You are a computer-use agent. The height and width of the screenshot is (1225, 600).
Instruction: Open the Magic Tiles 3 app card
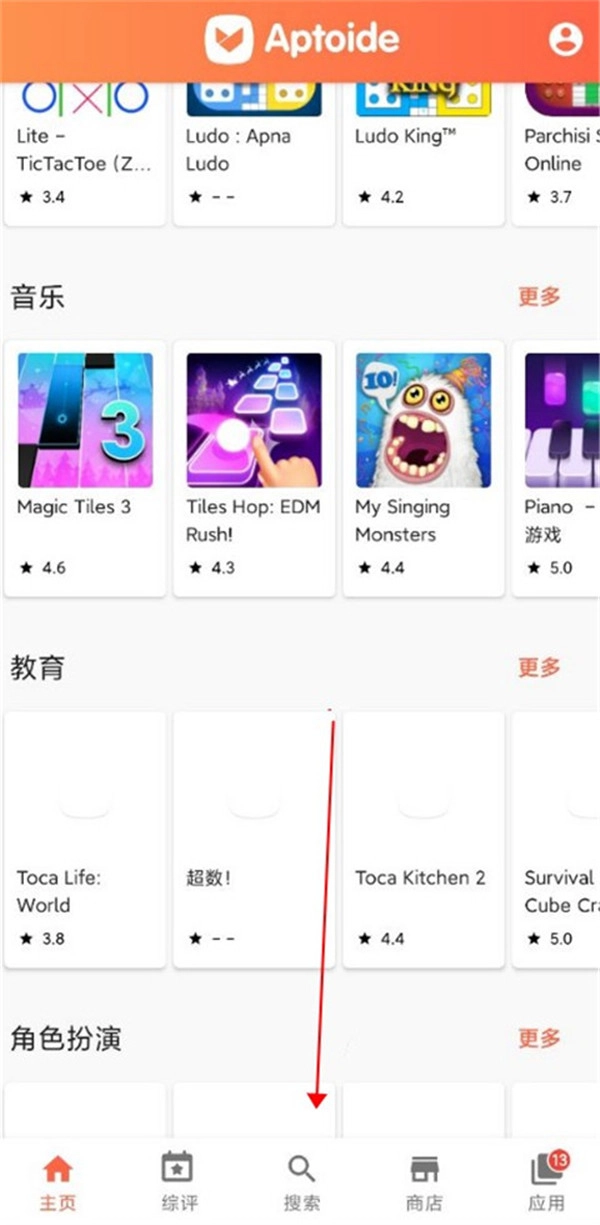85,467
